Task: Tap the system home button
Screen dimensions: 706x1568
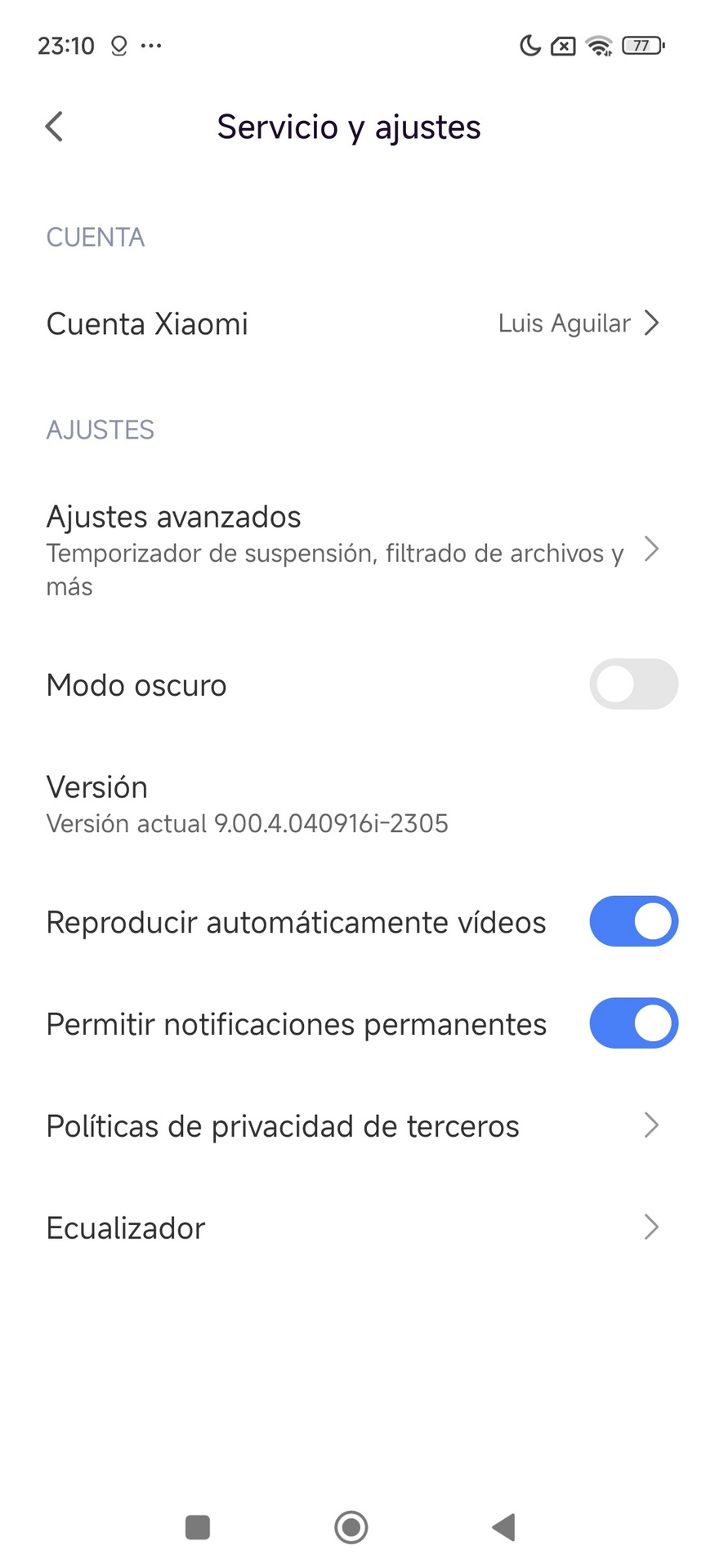Action: (x=351, y=1527)
